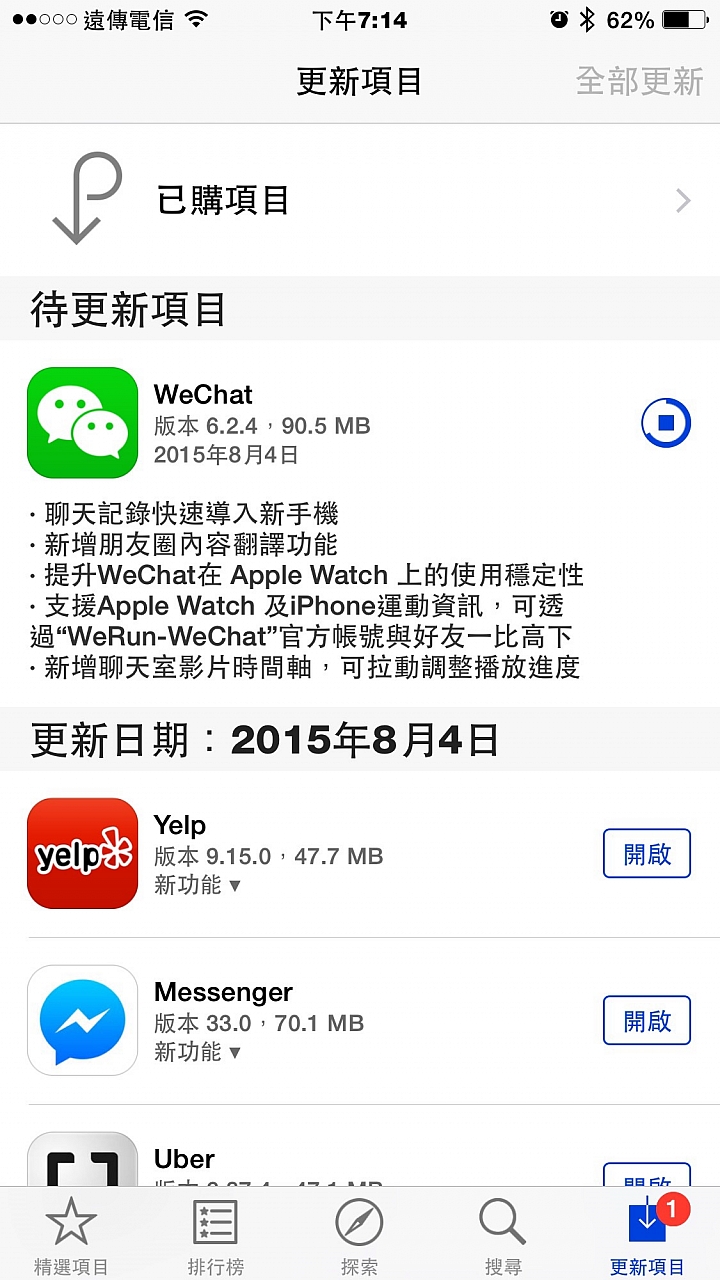Viewport: 720px width, 1280px height.
Task: Open the 已購項目 purchased items row
Action: [x=360, y=201]
